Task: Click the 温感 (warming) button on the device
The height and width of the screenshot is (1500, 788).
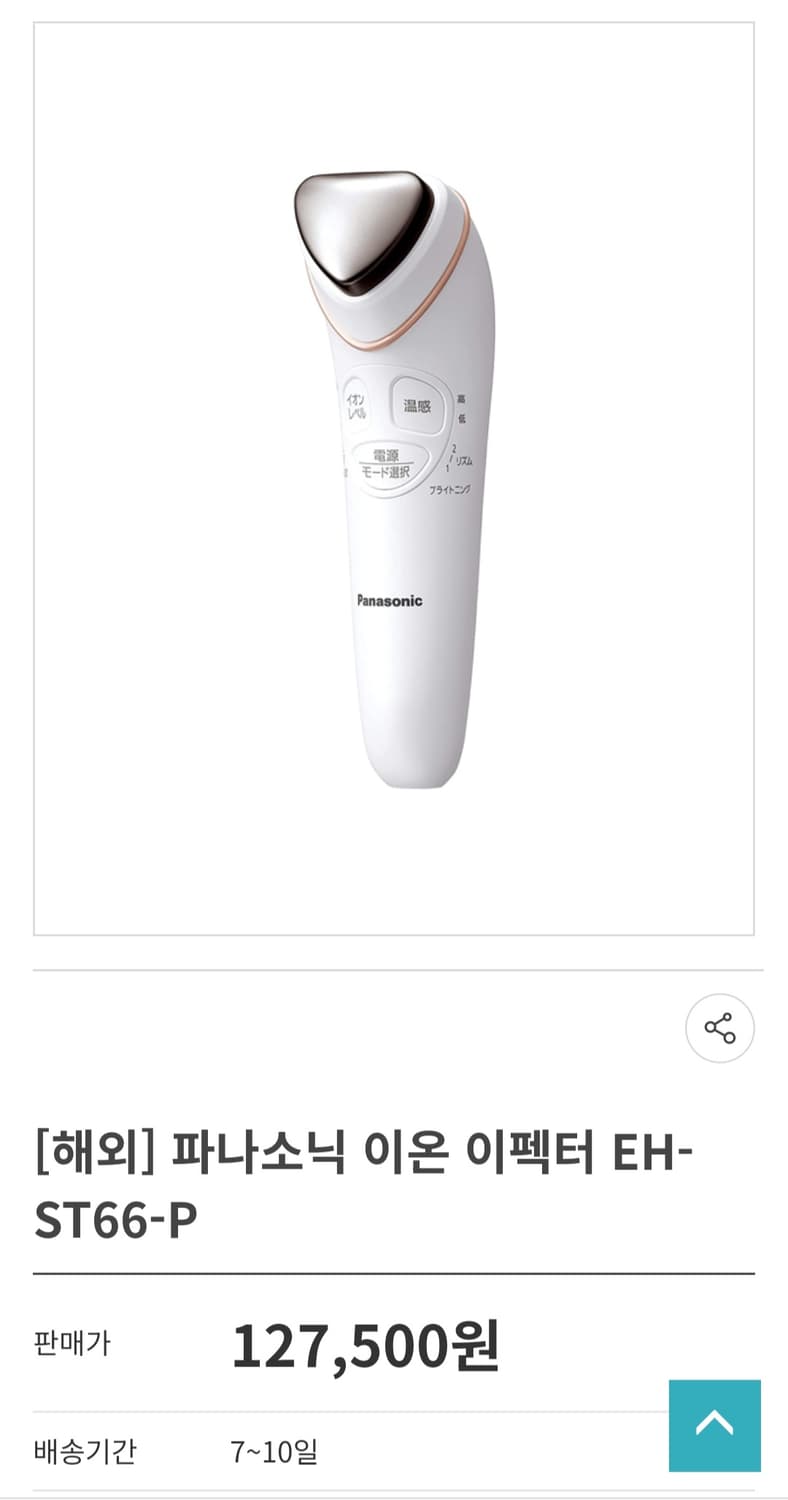Action: coord(417,405)
